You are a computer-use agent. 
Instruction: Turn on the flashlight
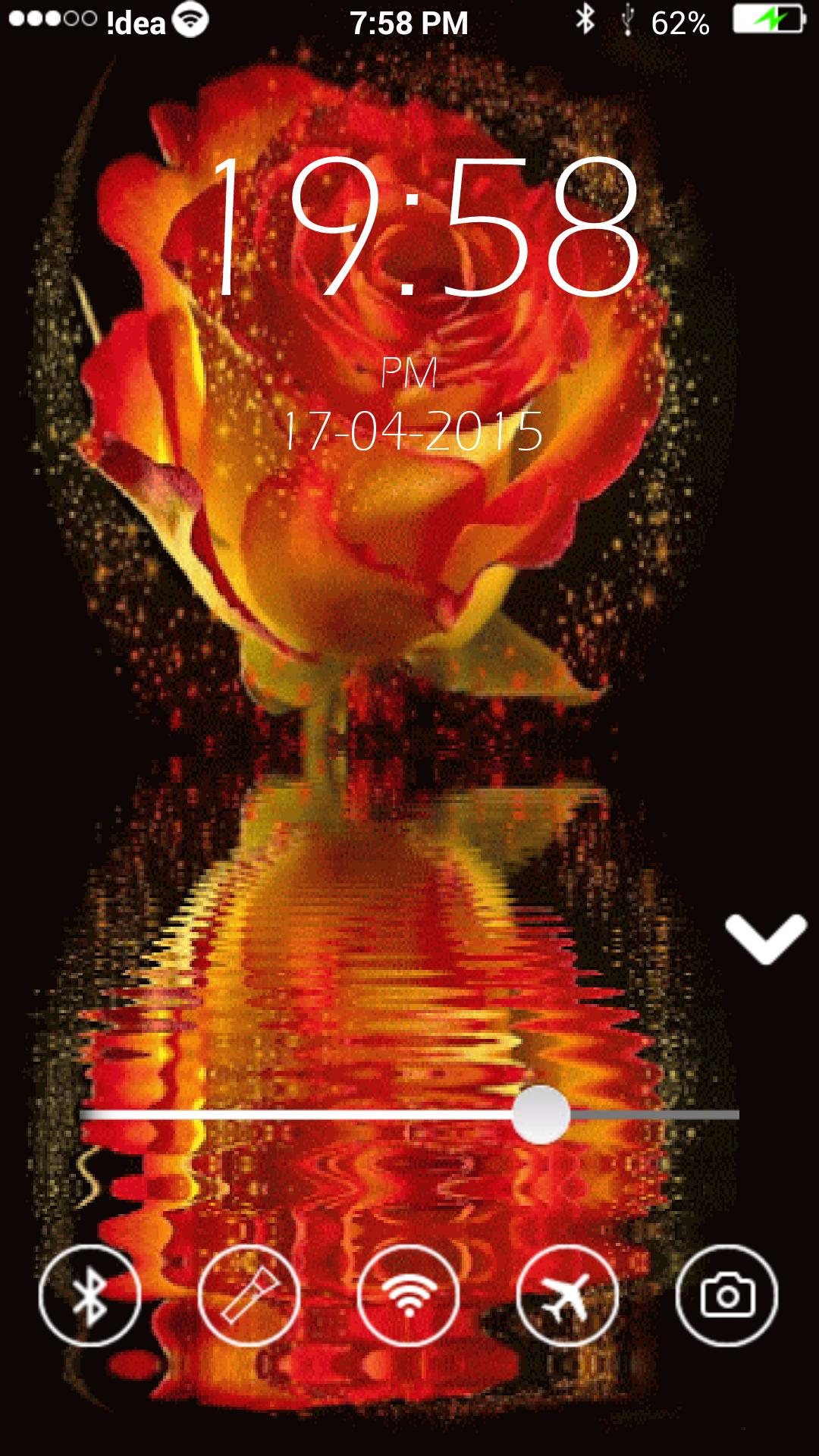click(249, 1295)
